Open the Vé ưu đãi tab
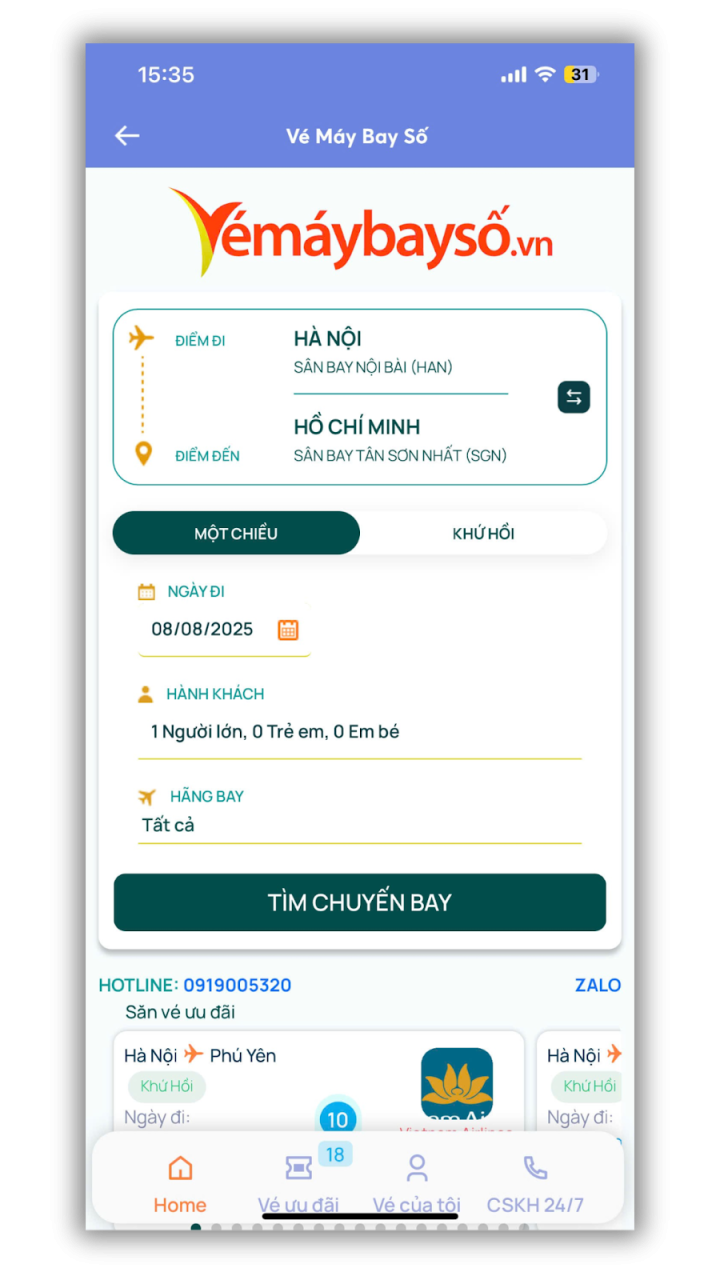 (298, 1184)
